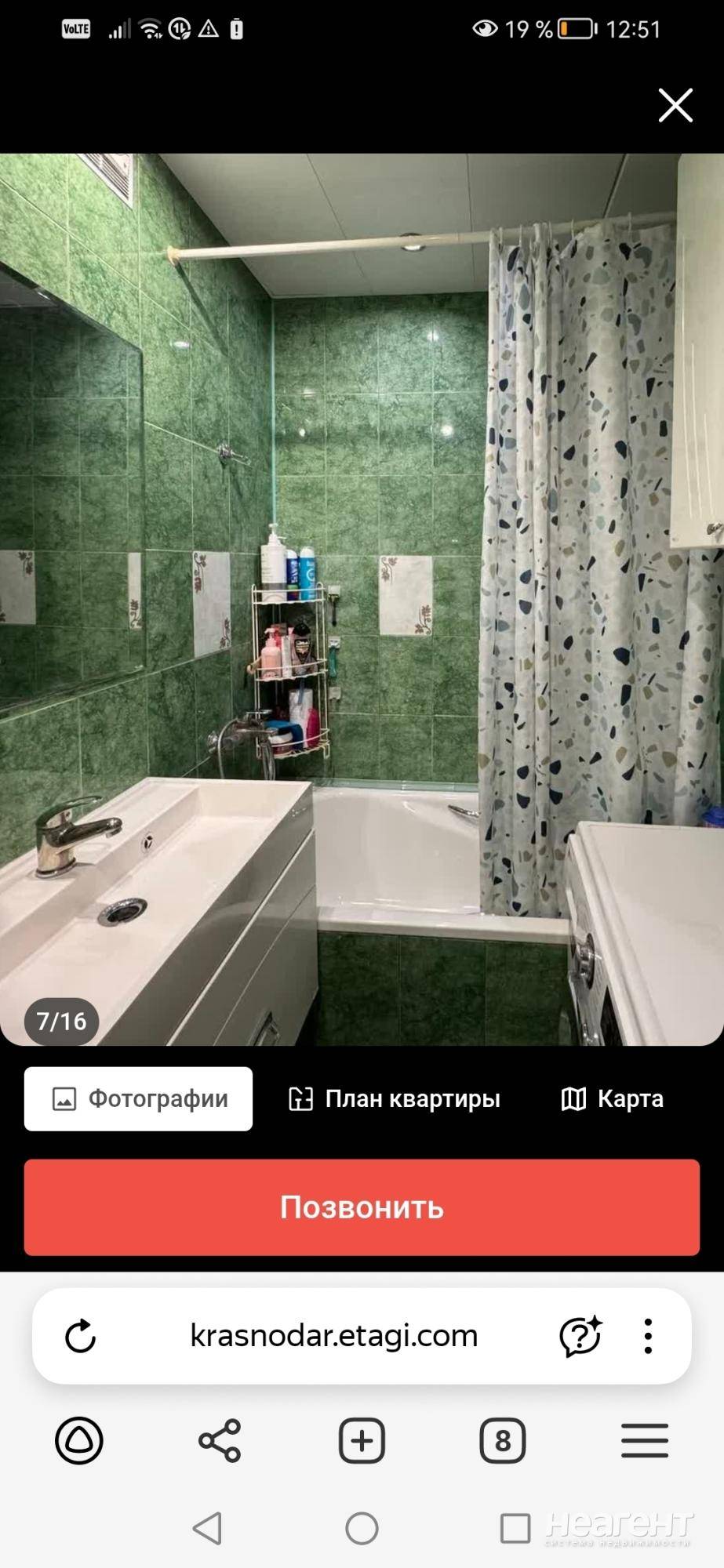The image size is (724, 1568).
Task: Switch to the Фотографии tab
Action: click(139, 1098)
